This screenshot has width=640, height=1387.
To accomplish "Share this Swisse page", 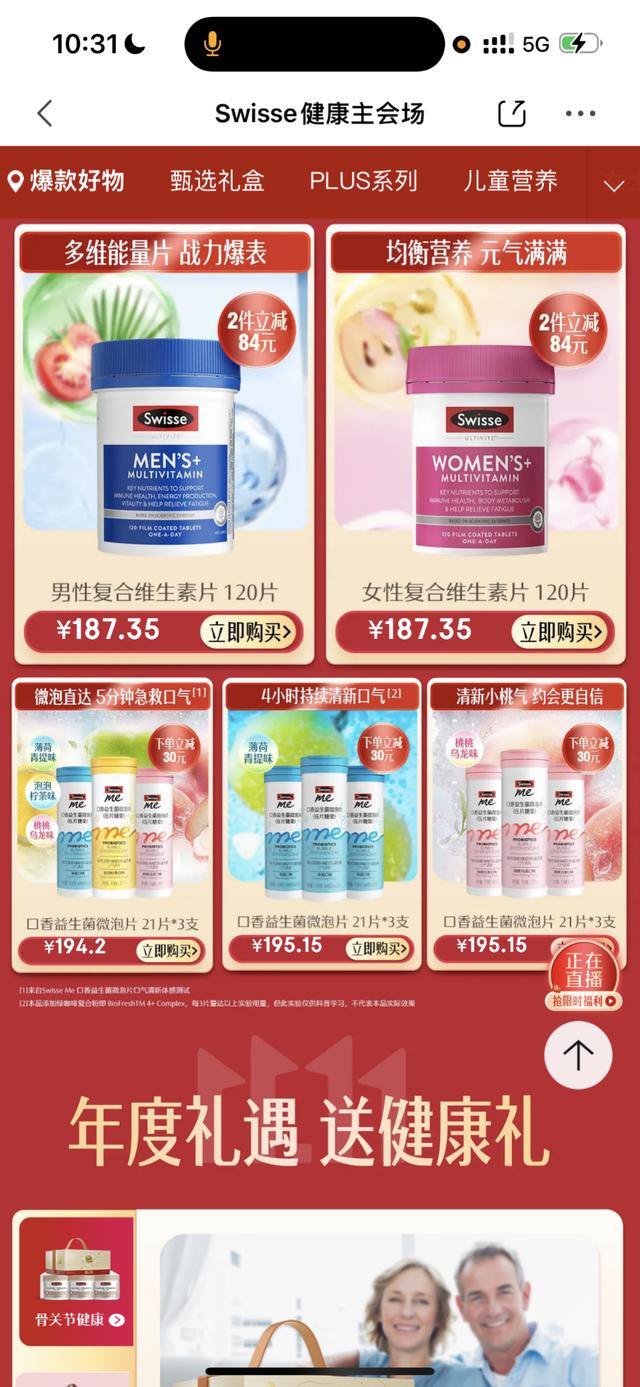I will (511, 113).
